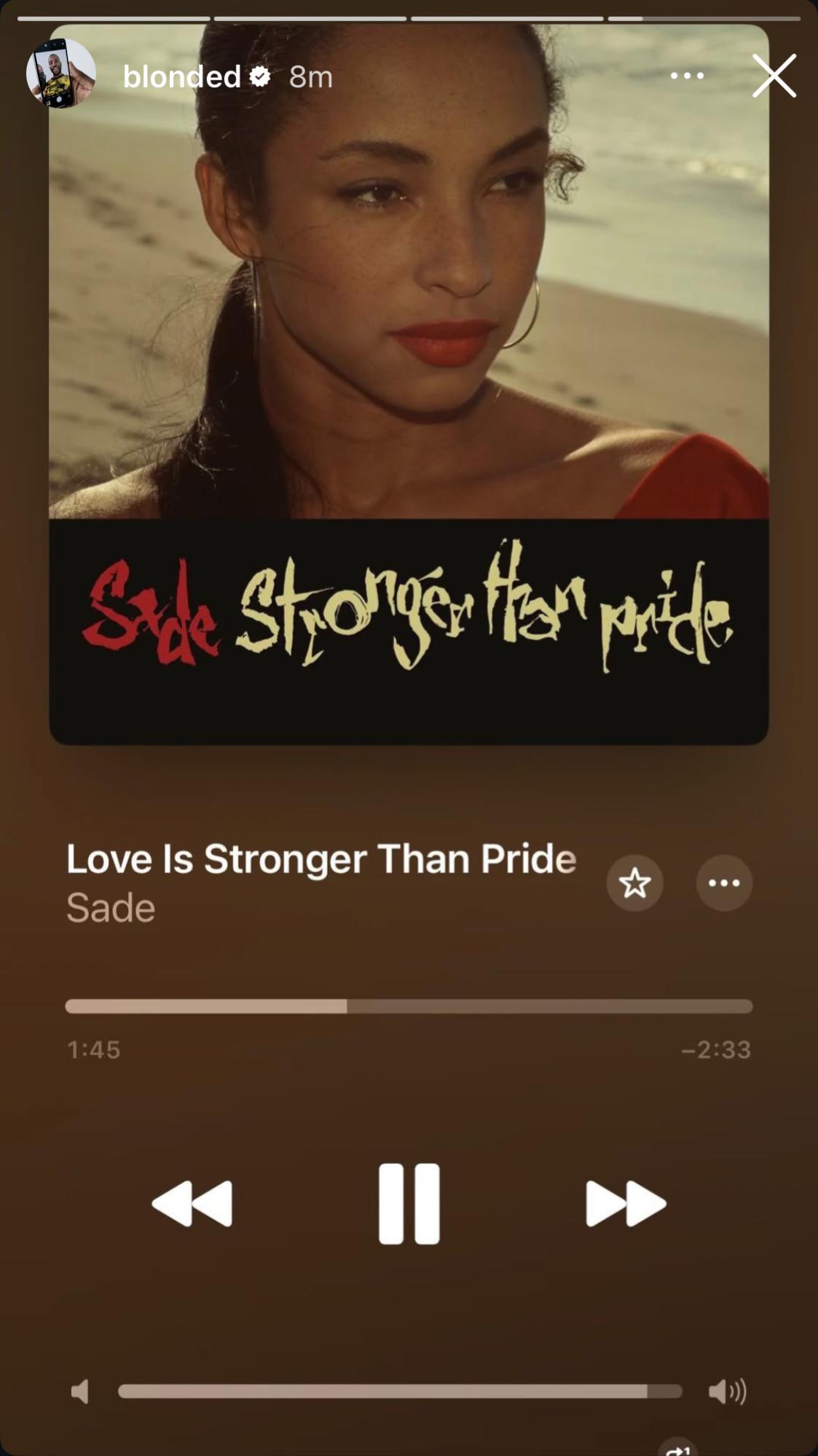Close the blonded story

(x=774, y=76)
